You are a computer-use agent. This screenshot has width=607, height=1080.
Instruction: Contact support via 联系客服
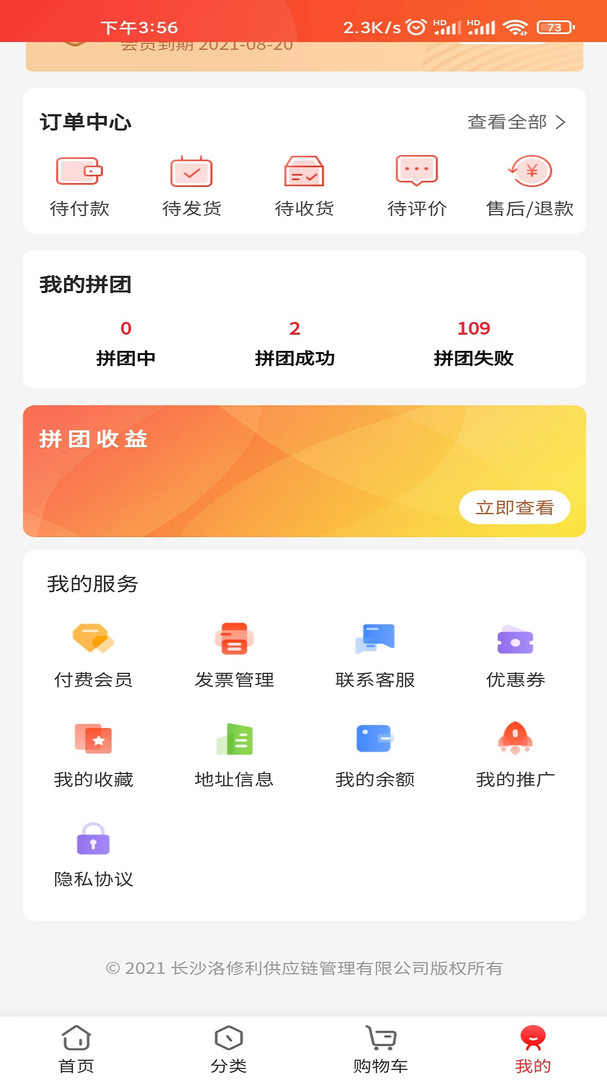pyautogui.click(x=375, y=655)
